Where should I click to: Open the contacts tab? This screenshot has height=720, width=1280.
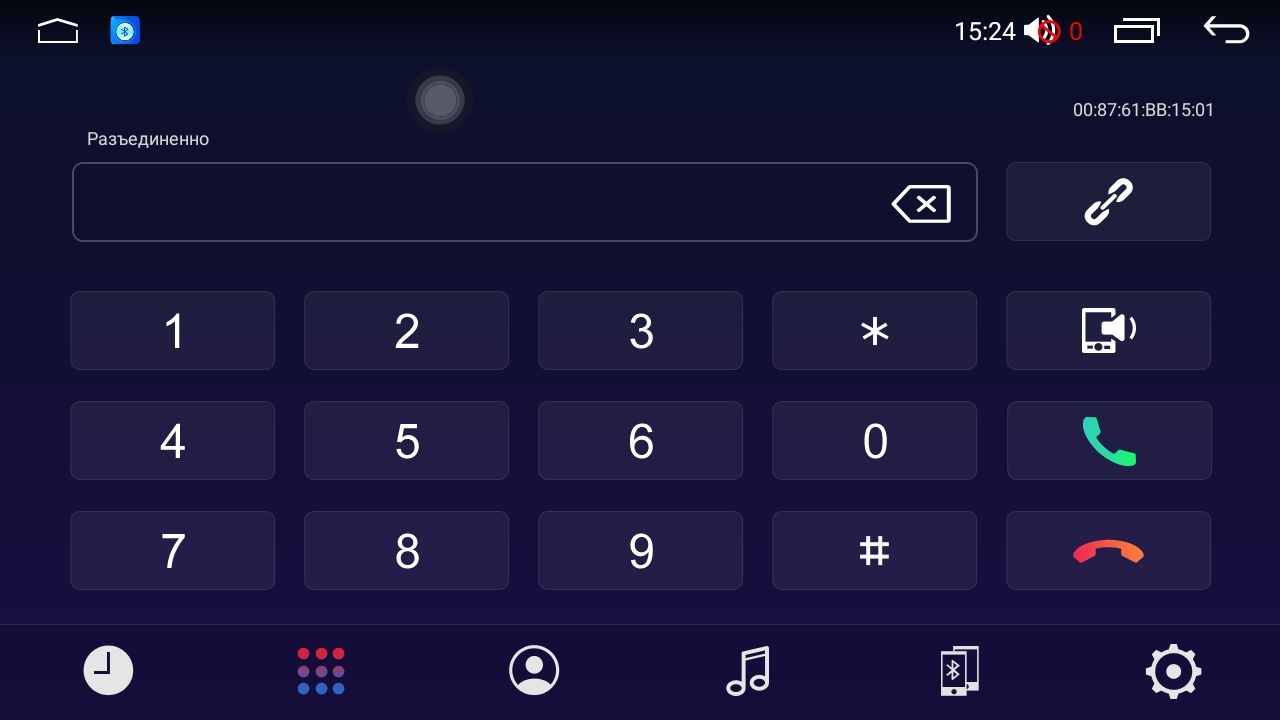pyautogui.click(x=534, y=670)
